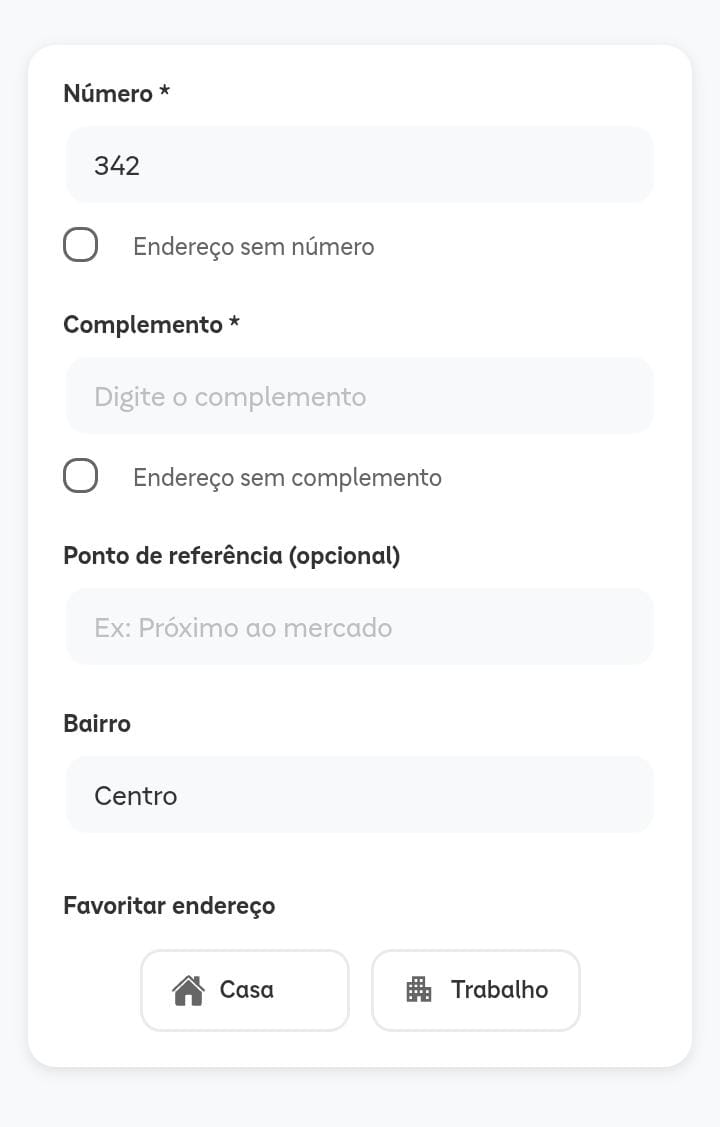
Task: Favorite this address as Casa
Action: point(245,990)
